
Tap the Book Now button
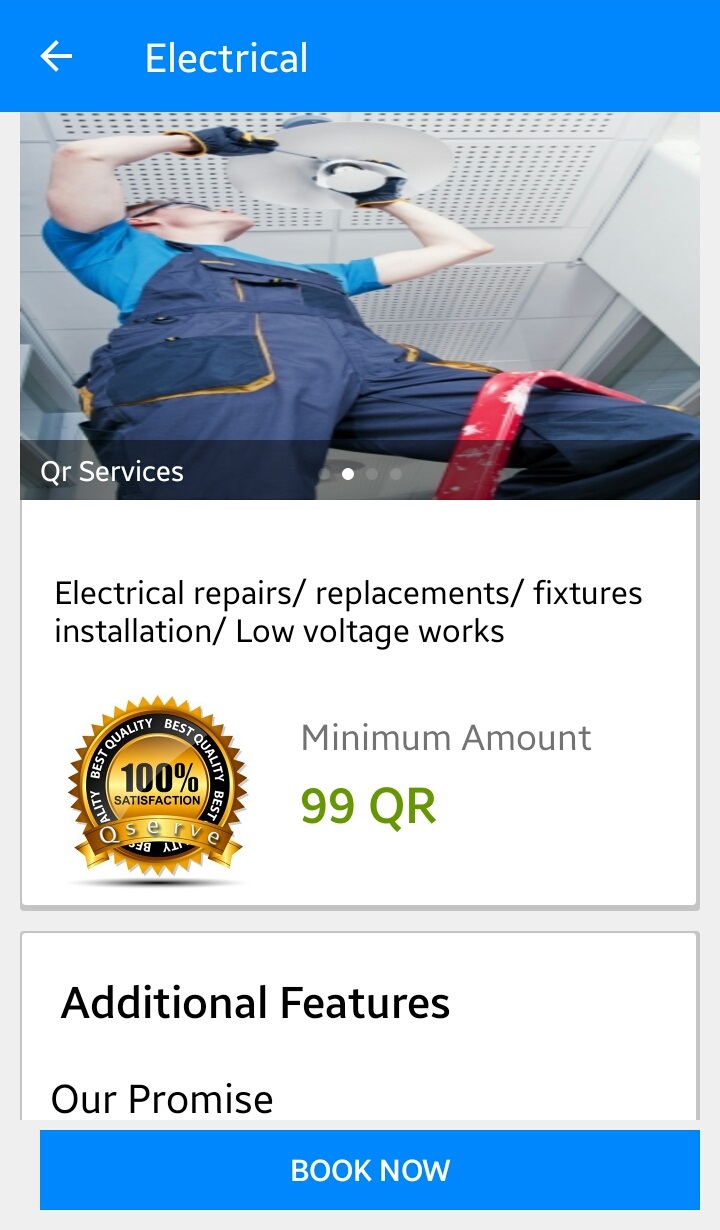pos(370,1170)
